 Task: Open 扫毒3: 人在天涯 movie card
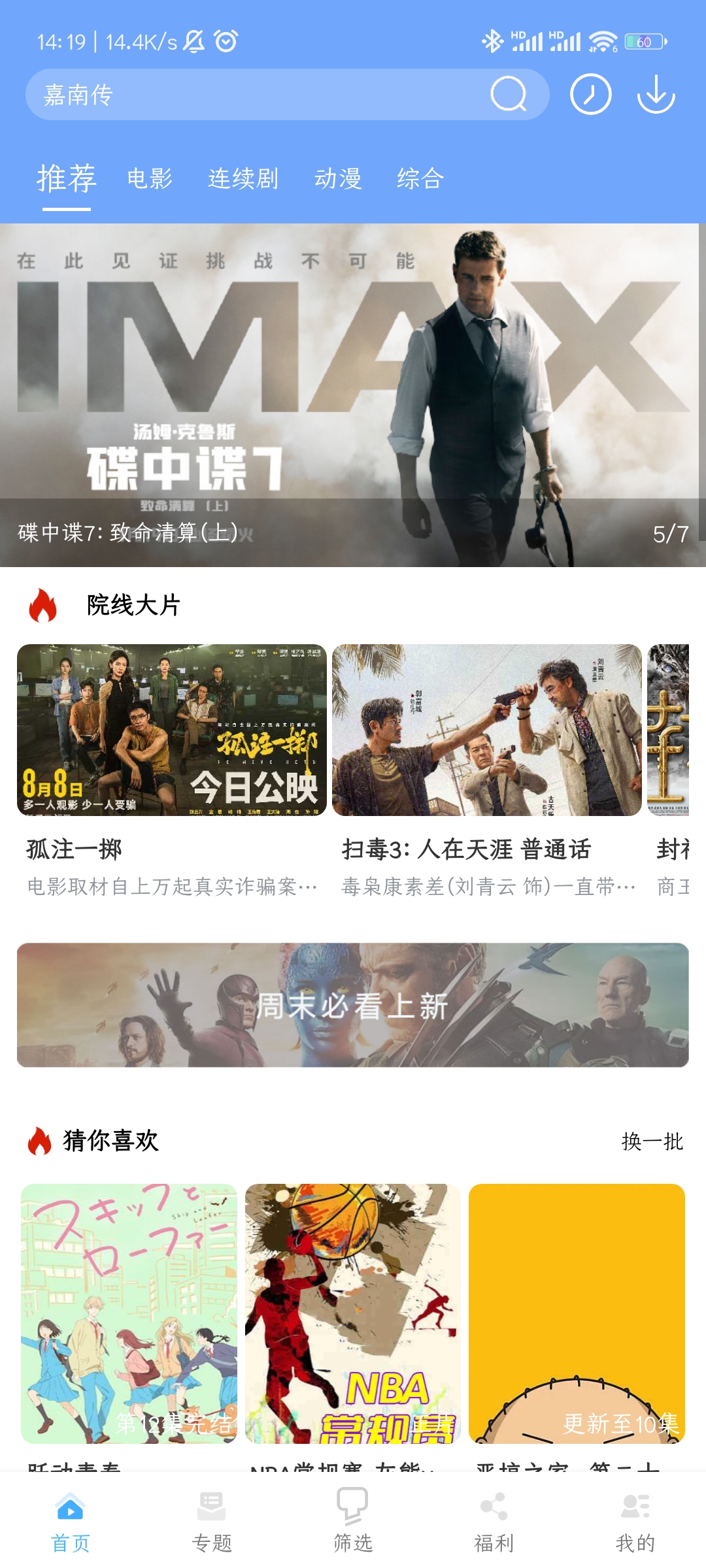pyautogui.click(x=487, y=730)
